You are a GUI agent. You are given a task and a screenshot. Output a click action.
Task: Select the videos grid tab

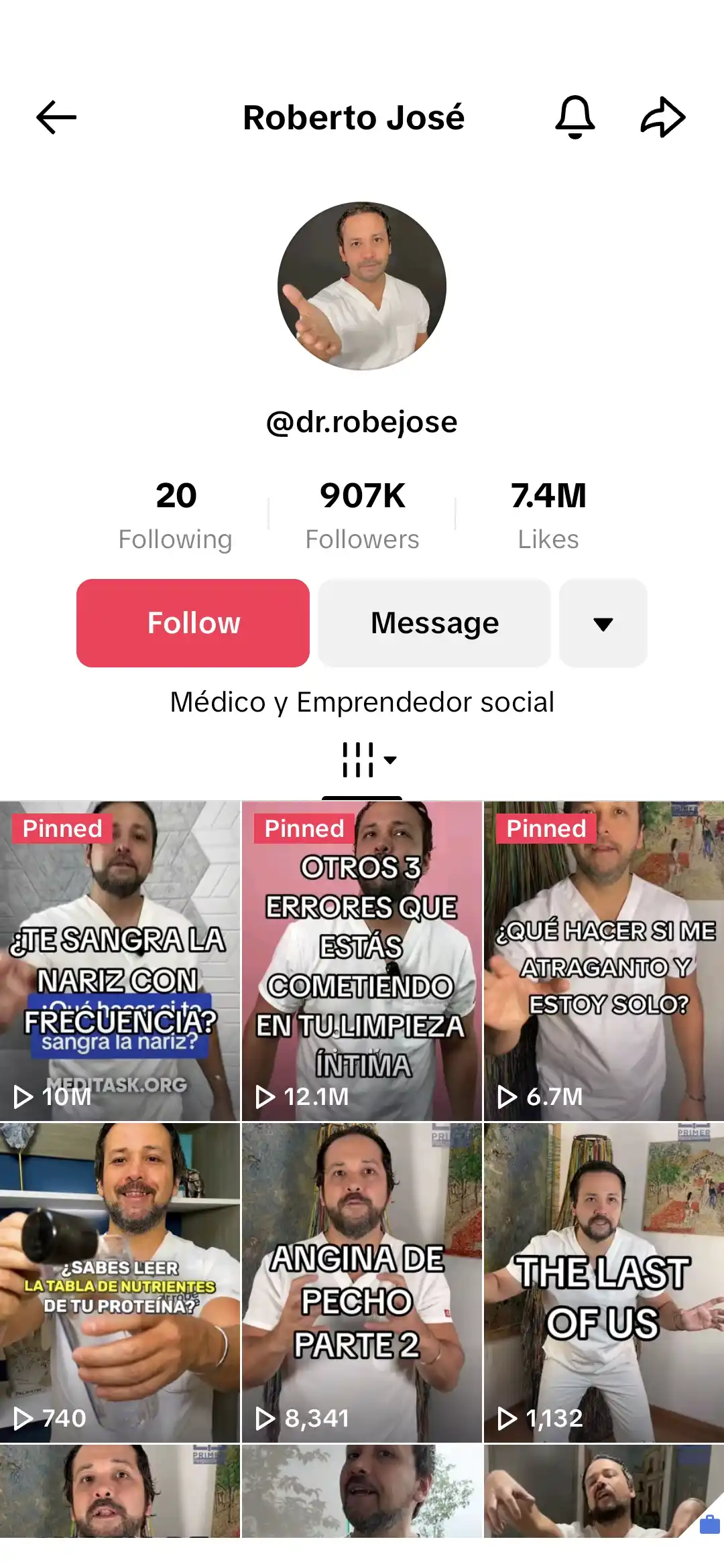pos(362,761)
